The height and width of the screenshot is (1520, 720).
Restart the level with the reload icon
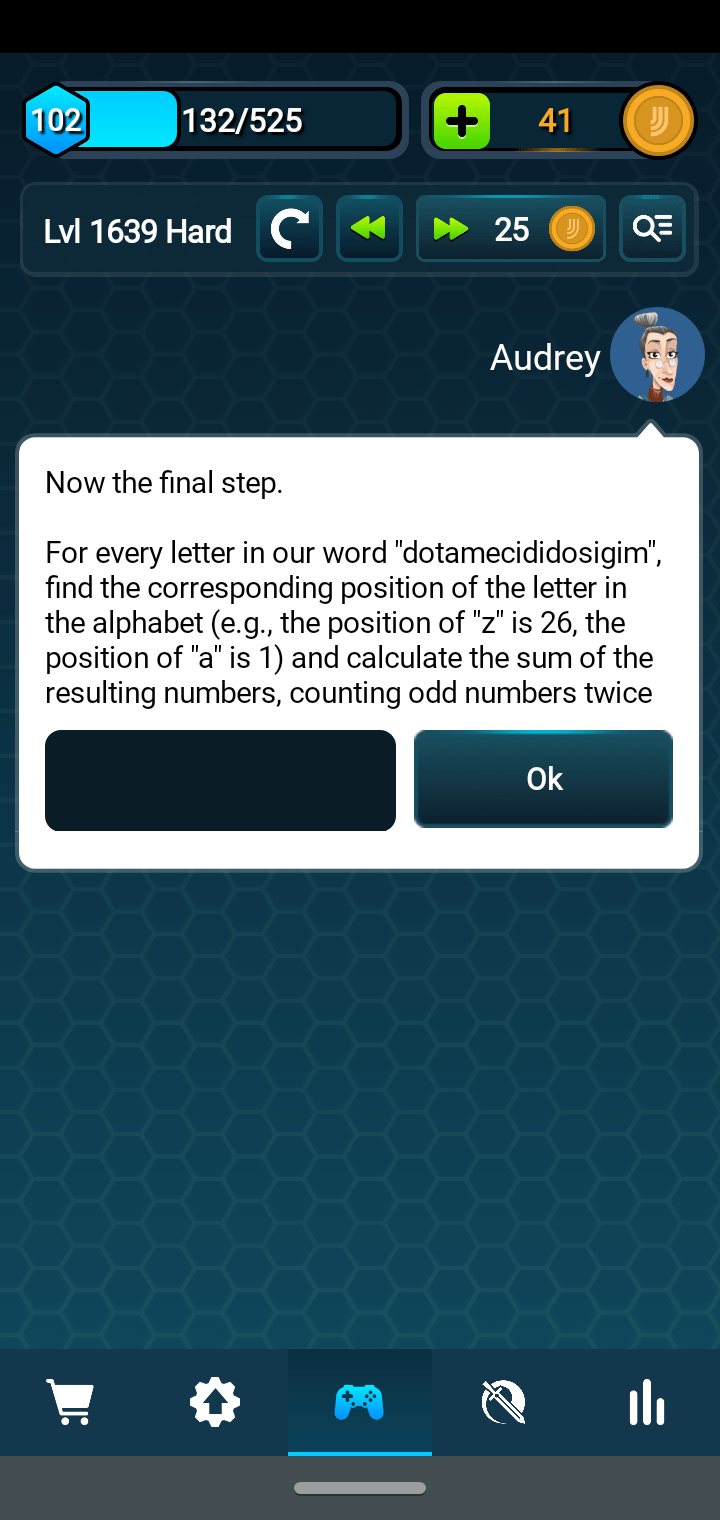289,229
